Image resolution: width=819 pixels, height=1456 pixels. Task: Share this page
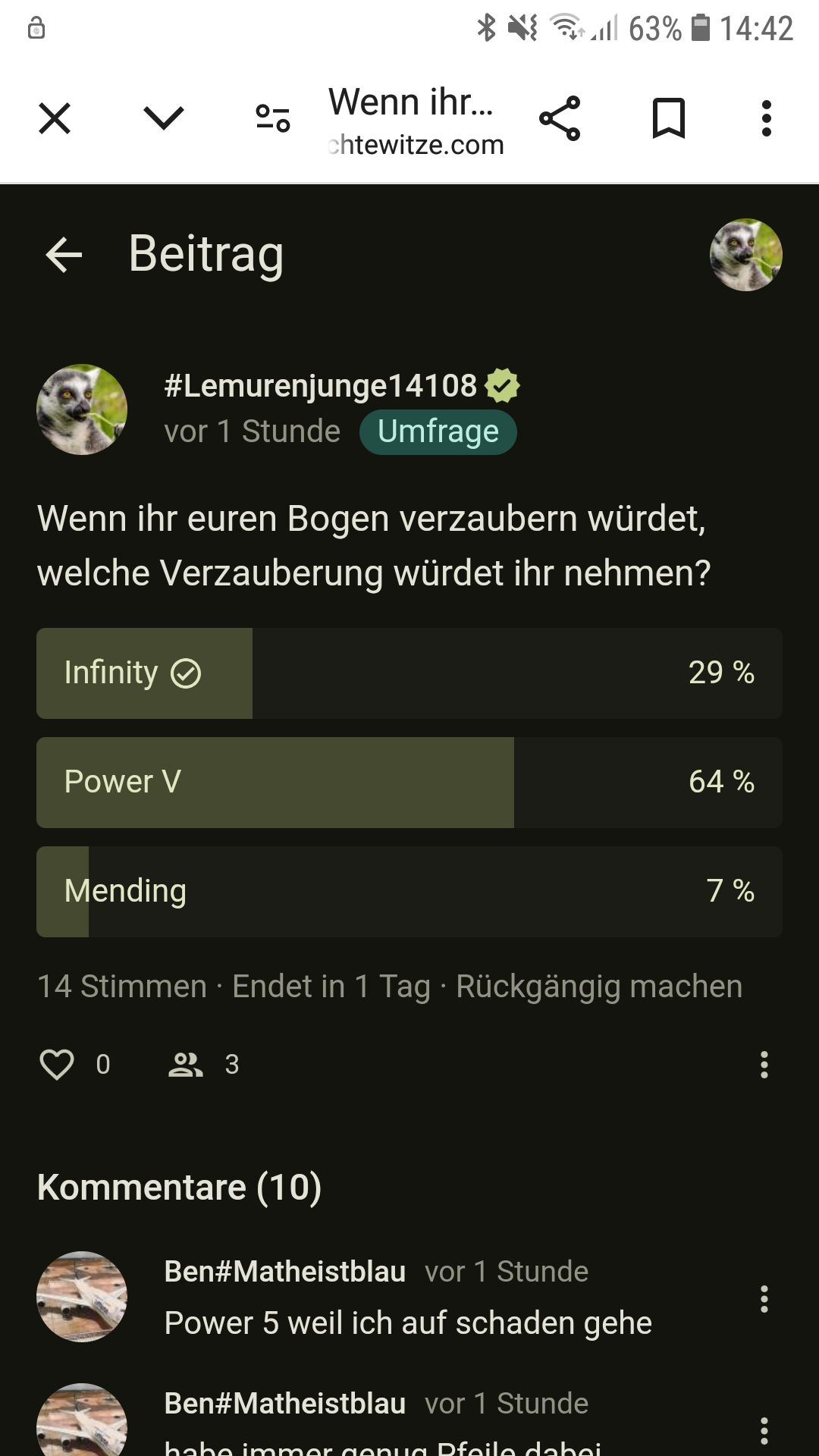point(560,119)
